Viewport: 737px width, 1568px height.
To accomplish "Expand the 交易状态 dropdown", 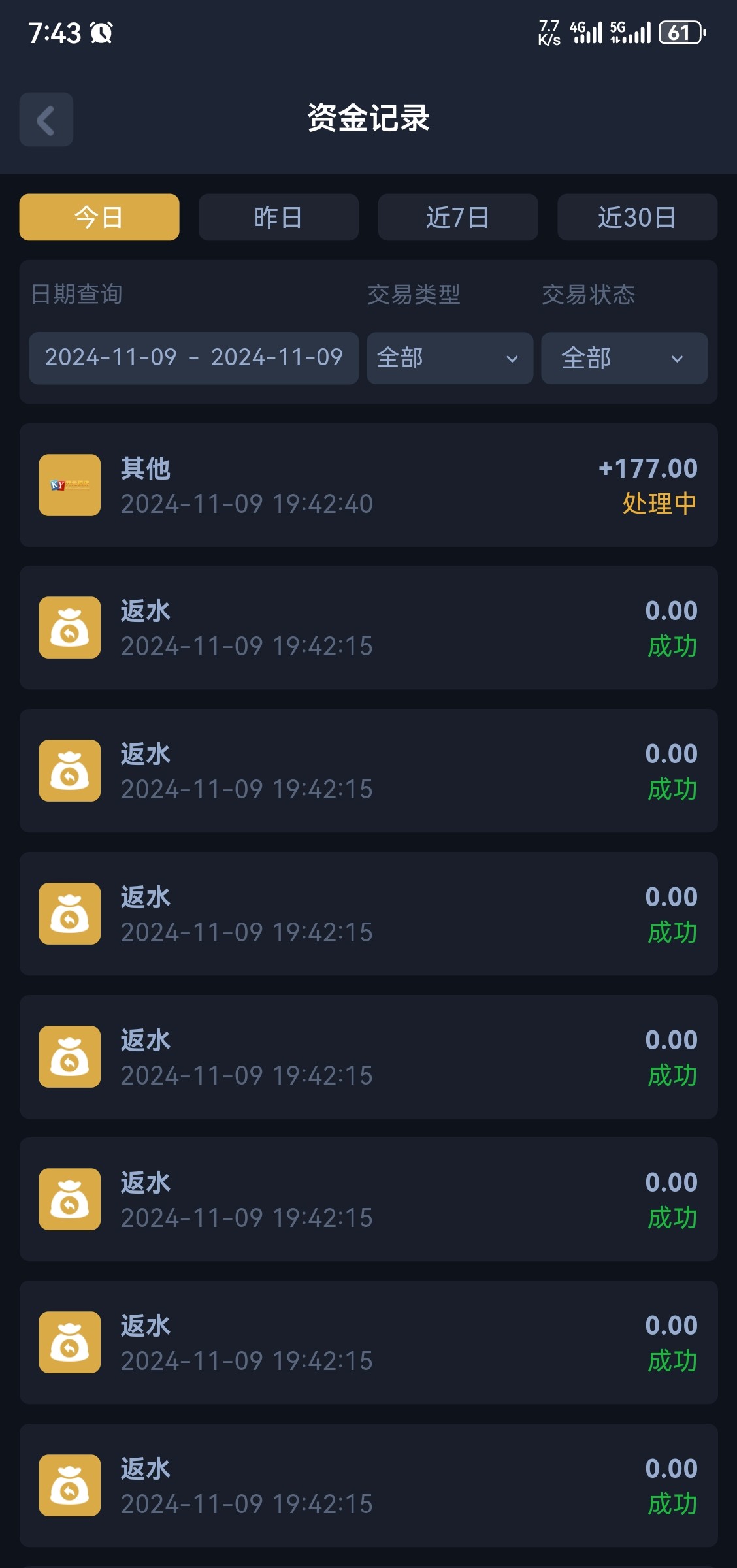I will tap(624, 358).
